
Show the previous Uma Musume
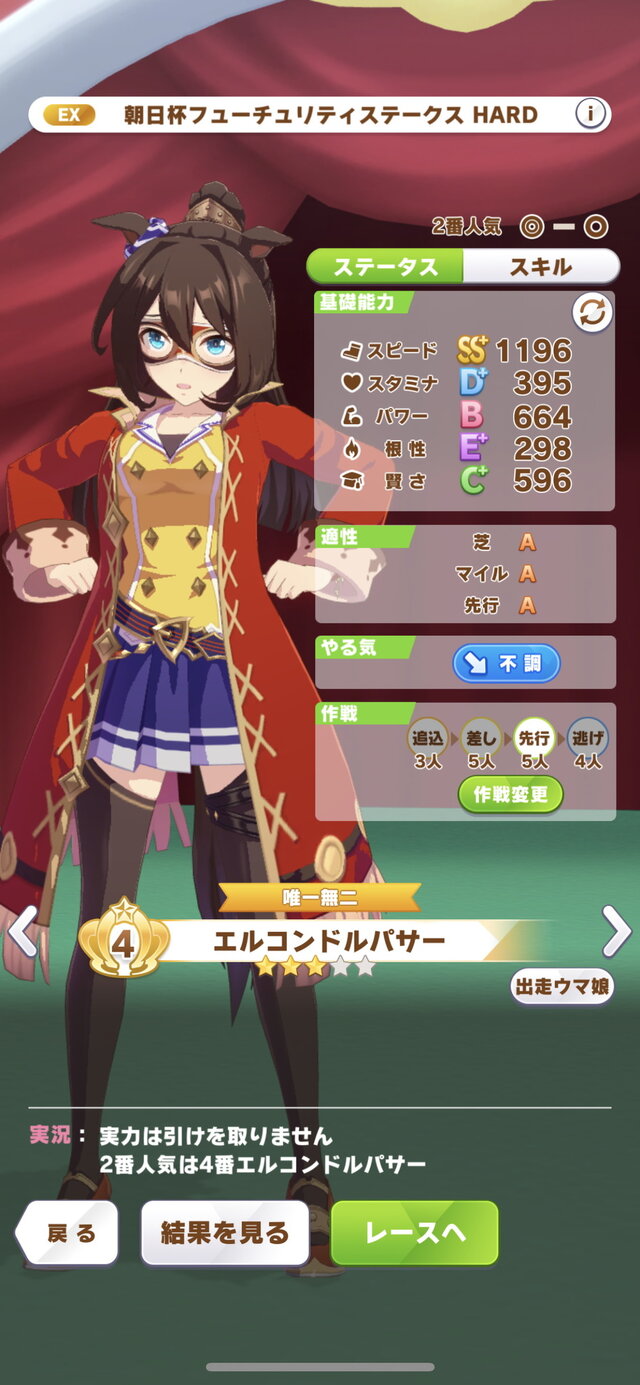[x=22, y=931]
